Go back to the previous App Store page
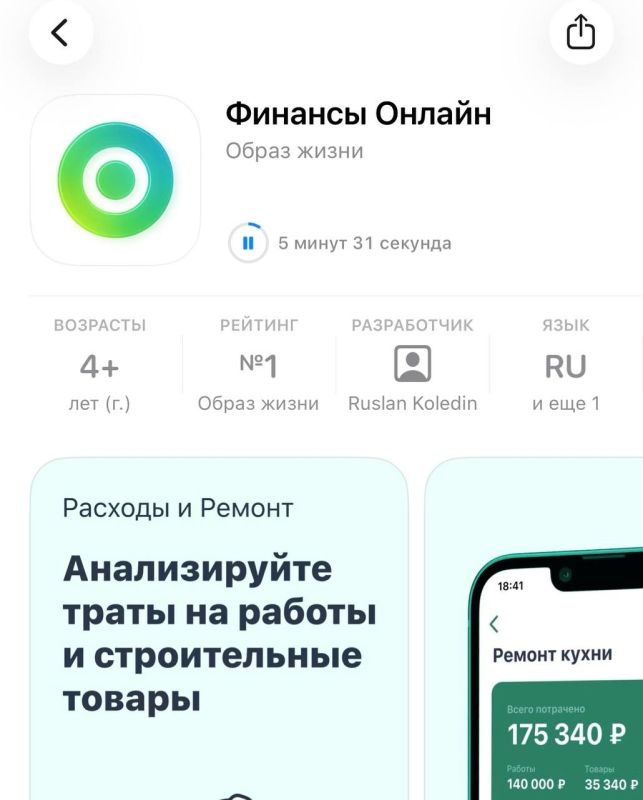Screen dimensions: 643x800 (60, 33)
